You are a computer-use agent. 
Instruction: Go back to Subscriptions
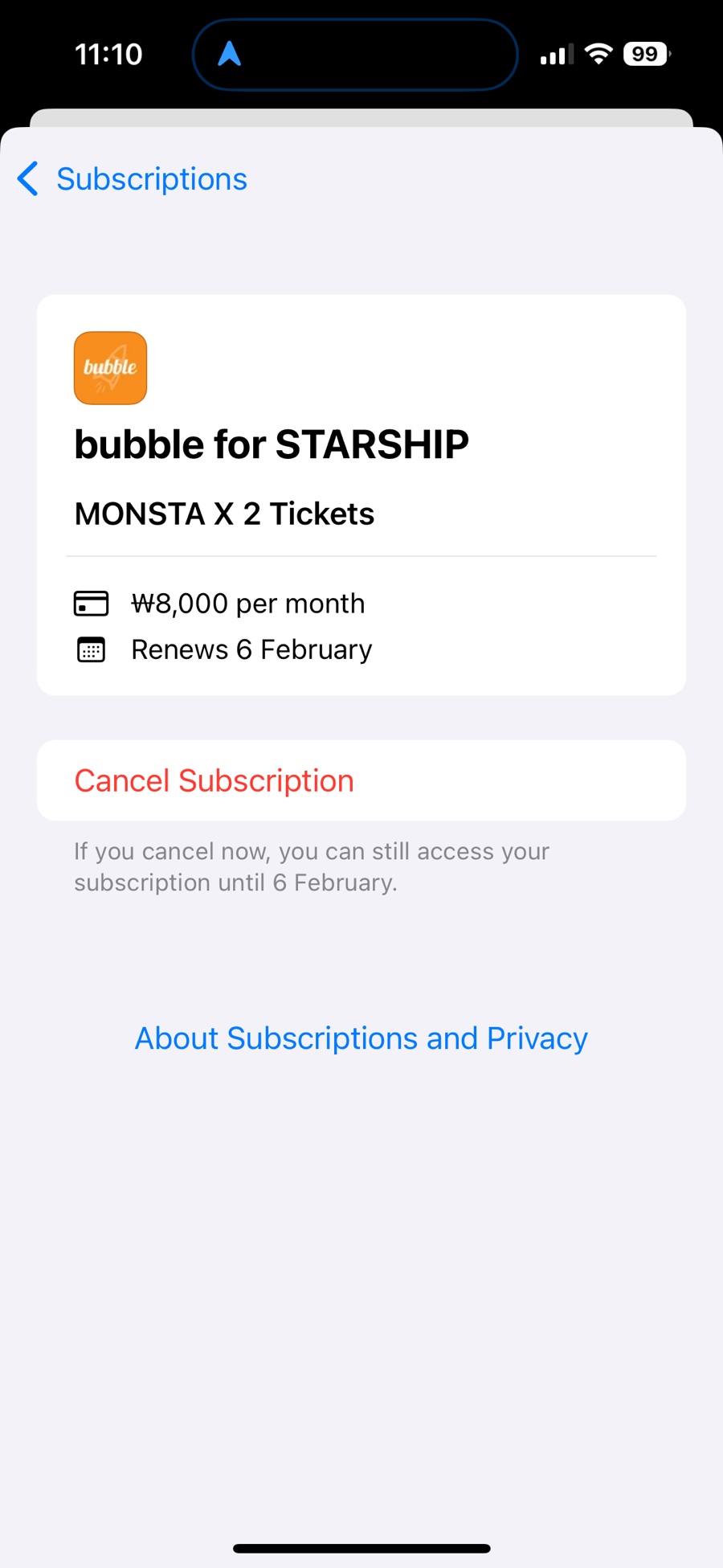(133, 178)
